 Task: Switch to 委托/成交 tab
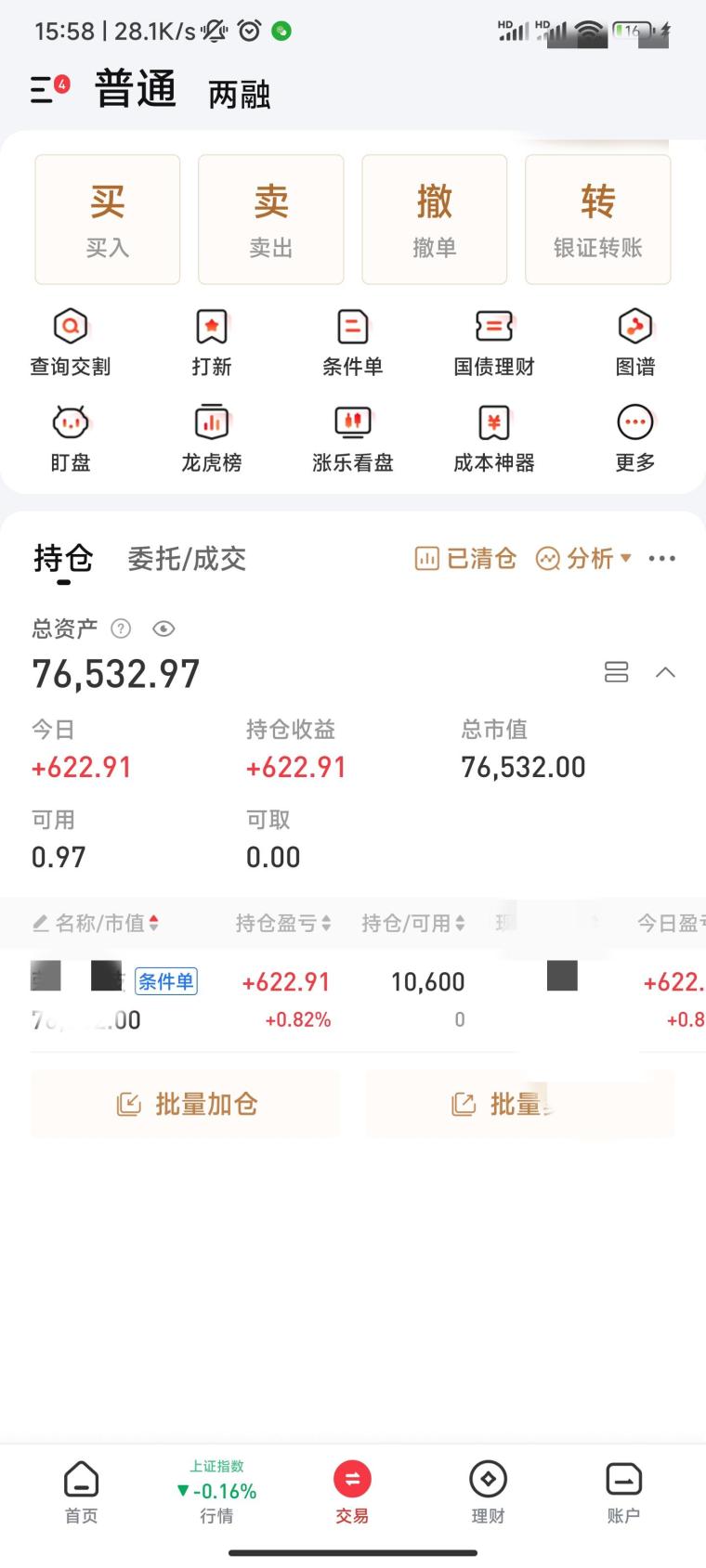(187, 559)
